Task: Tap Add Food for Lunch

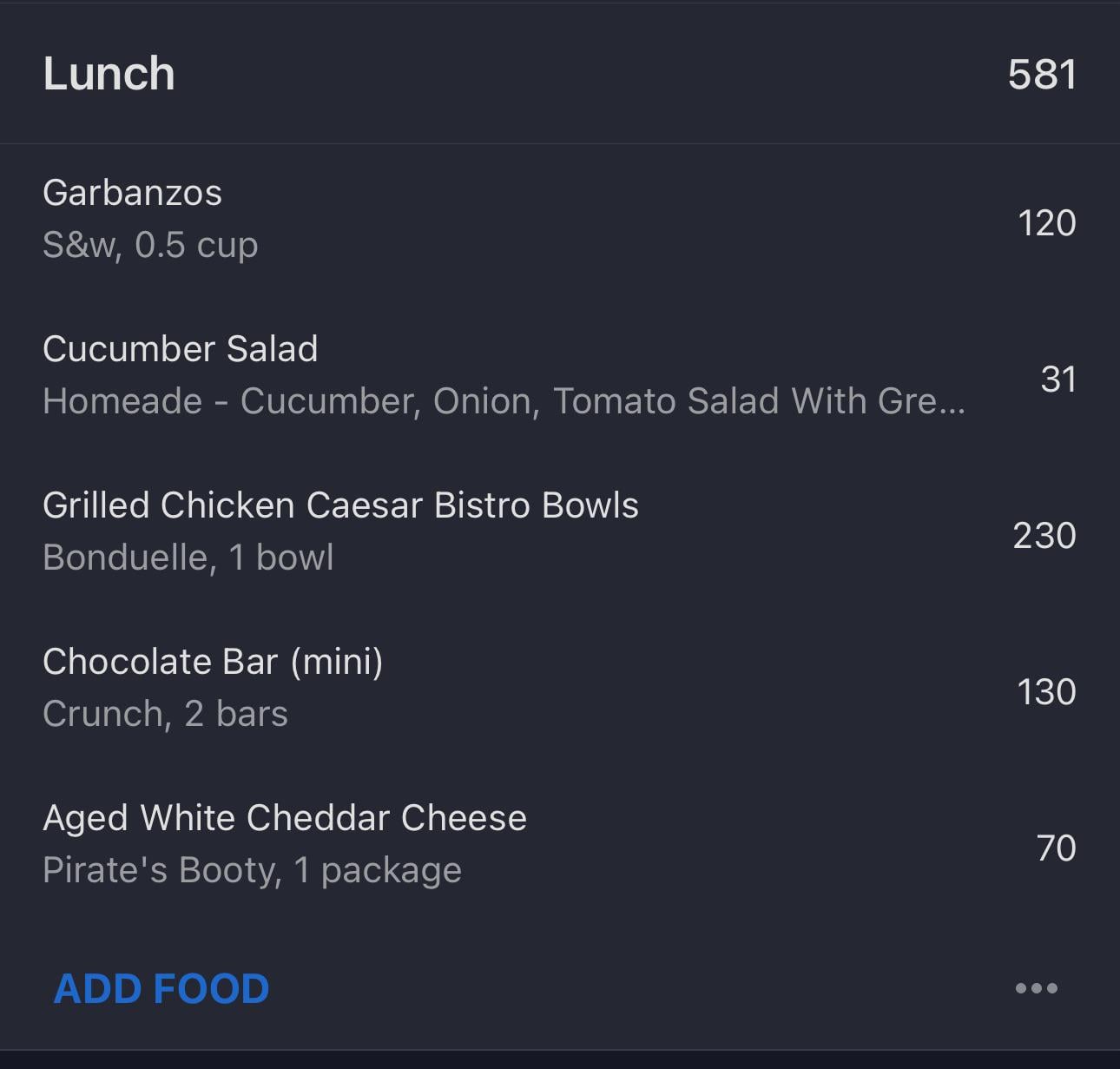Action: pos(161,988)
